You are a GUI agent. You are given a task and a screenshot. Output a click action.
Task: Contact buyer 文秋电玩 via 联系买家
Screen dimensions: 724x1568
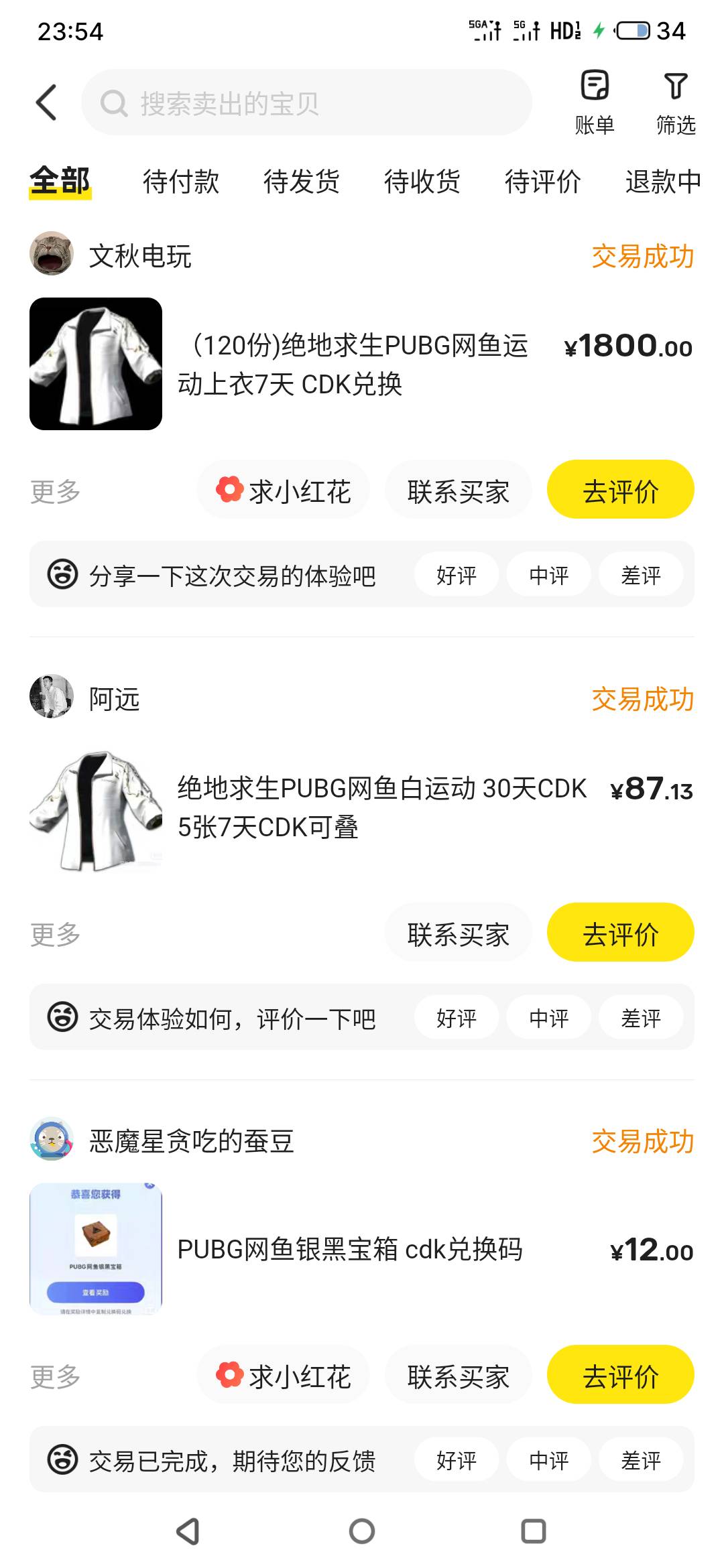(459, 490)
